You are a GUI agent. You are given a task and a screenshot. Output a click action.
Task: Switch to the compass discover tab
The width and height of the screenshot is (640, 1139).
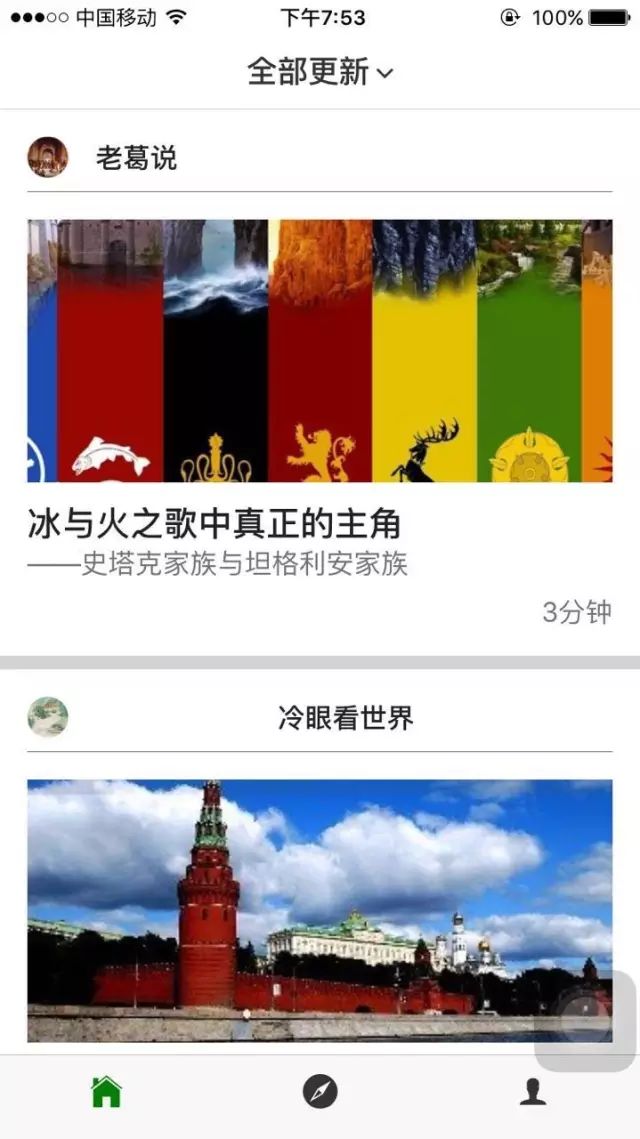320,1092
